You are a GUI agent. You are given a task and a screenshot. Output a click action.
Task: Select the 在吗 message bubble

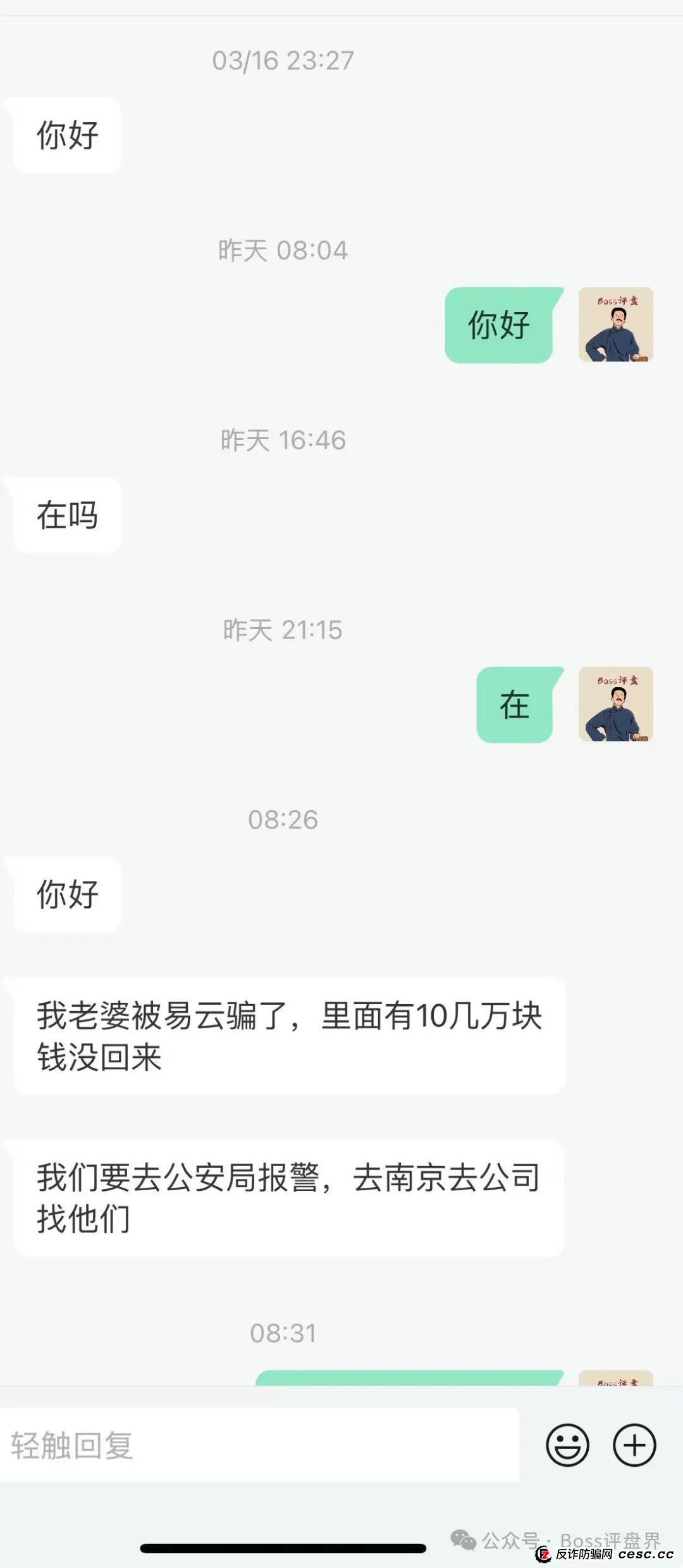point(63,514)
